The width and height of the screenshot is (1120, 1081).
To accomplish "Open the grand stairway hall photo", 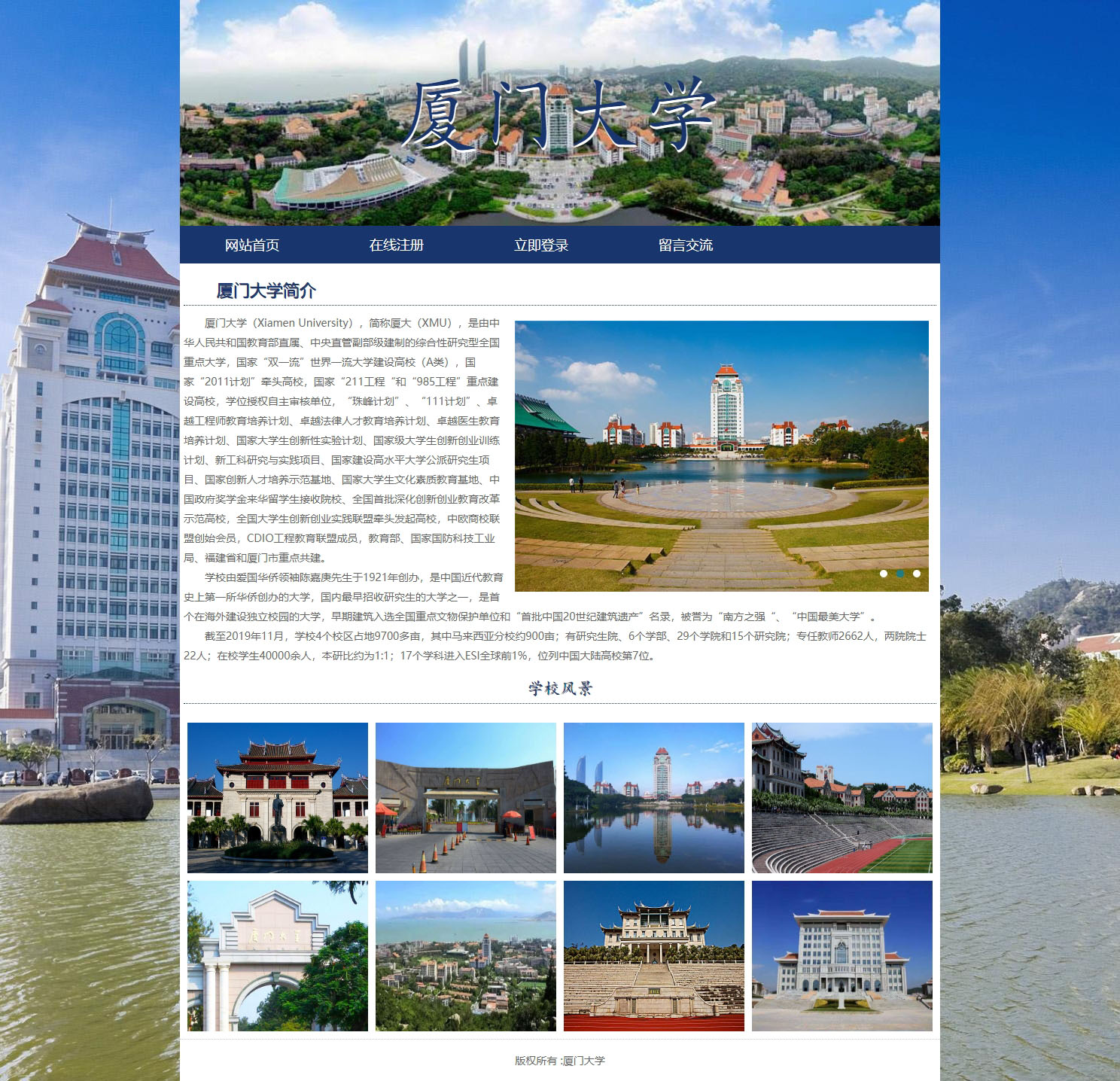I will pos(654,955).
